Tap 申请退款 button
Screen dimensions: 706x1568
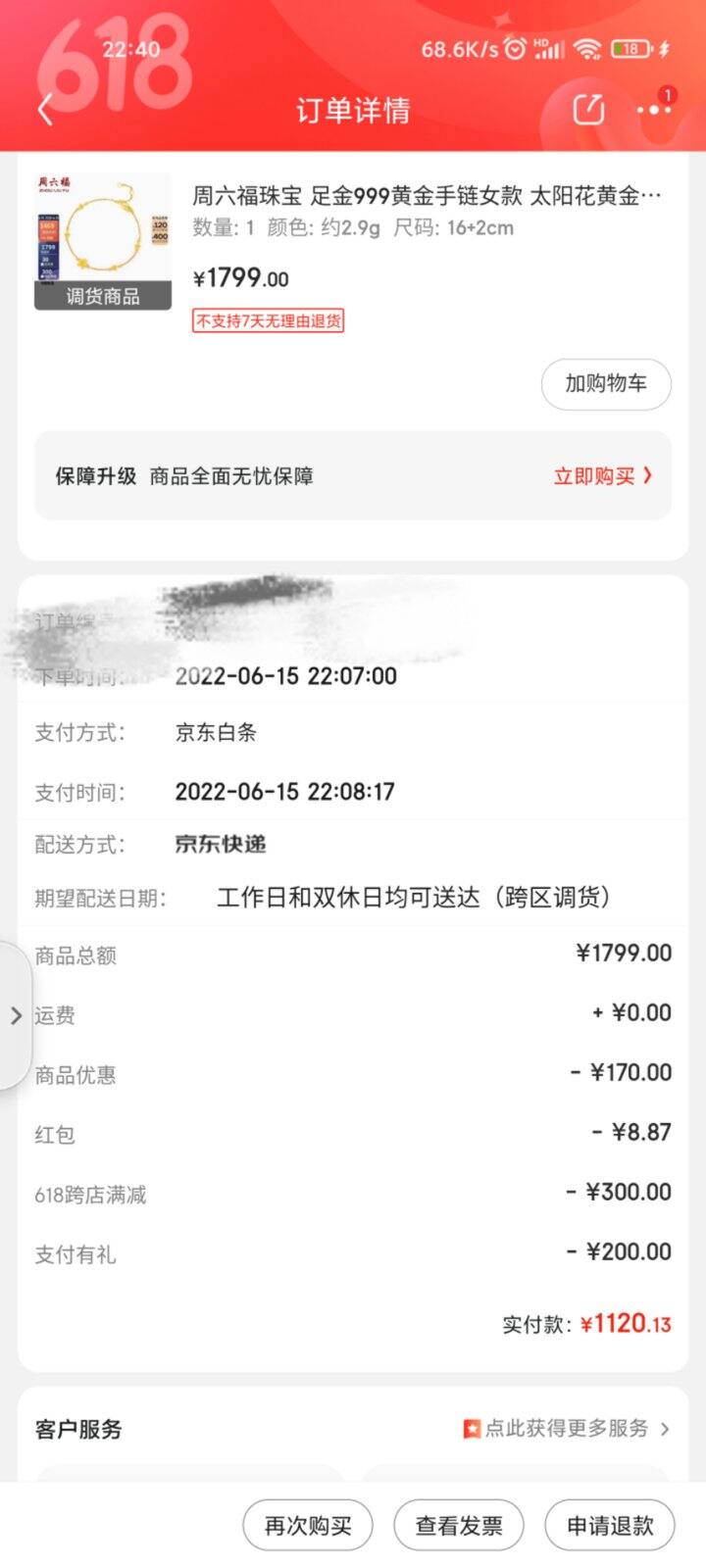pyautogui.click(x=610, y=1525)
